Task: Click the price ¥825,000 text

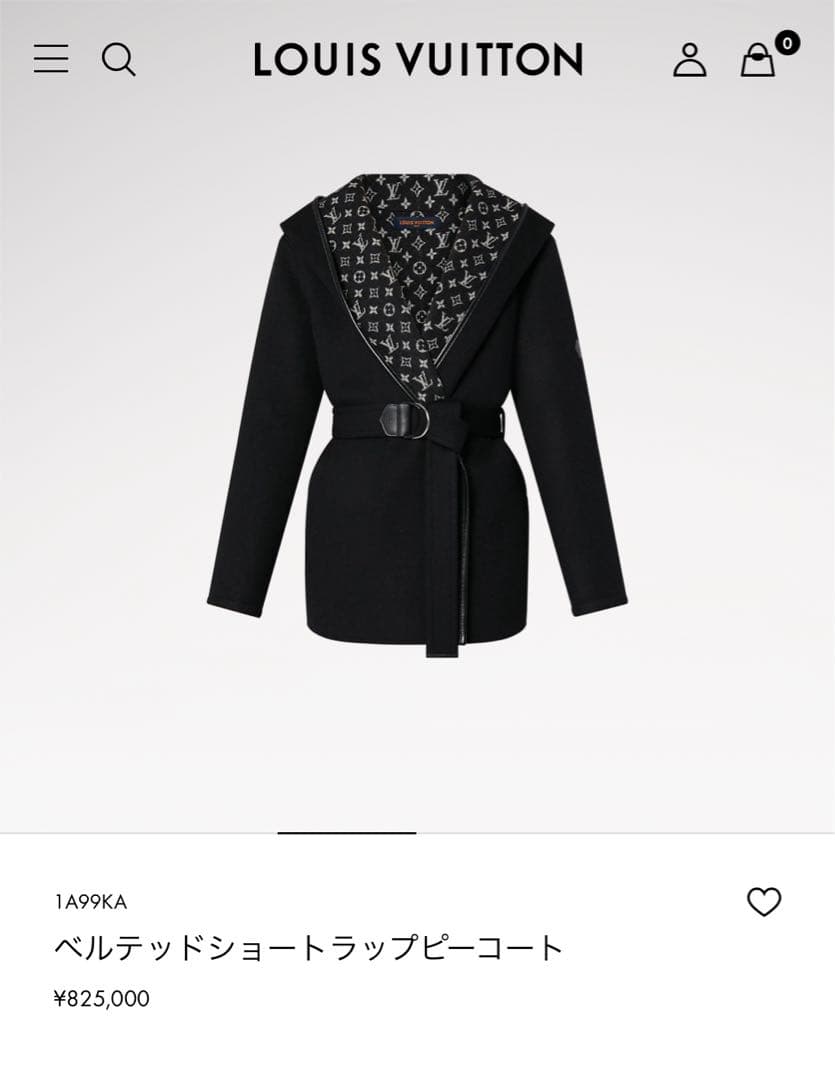Action: tap(100, 997)
